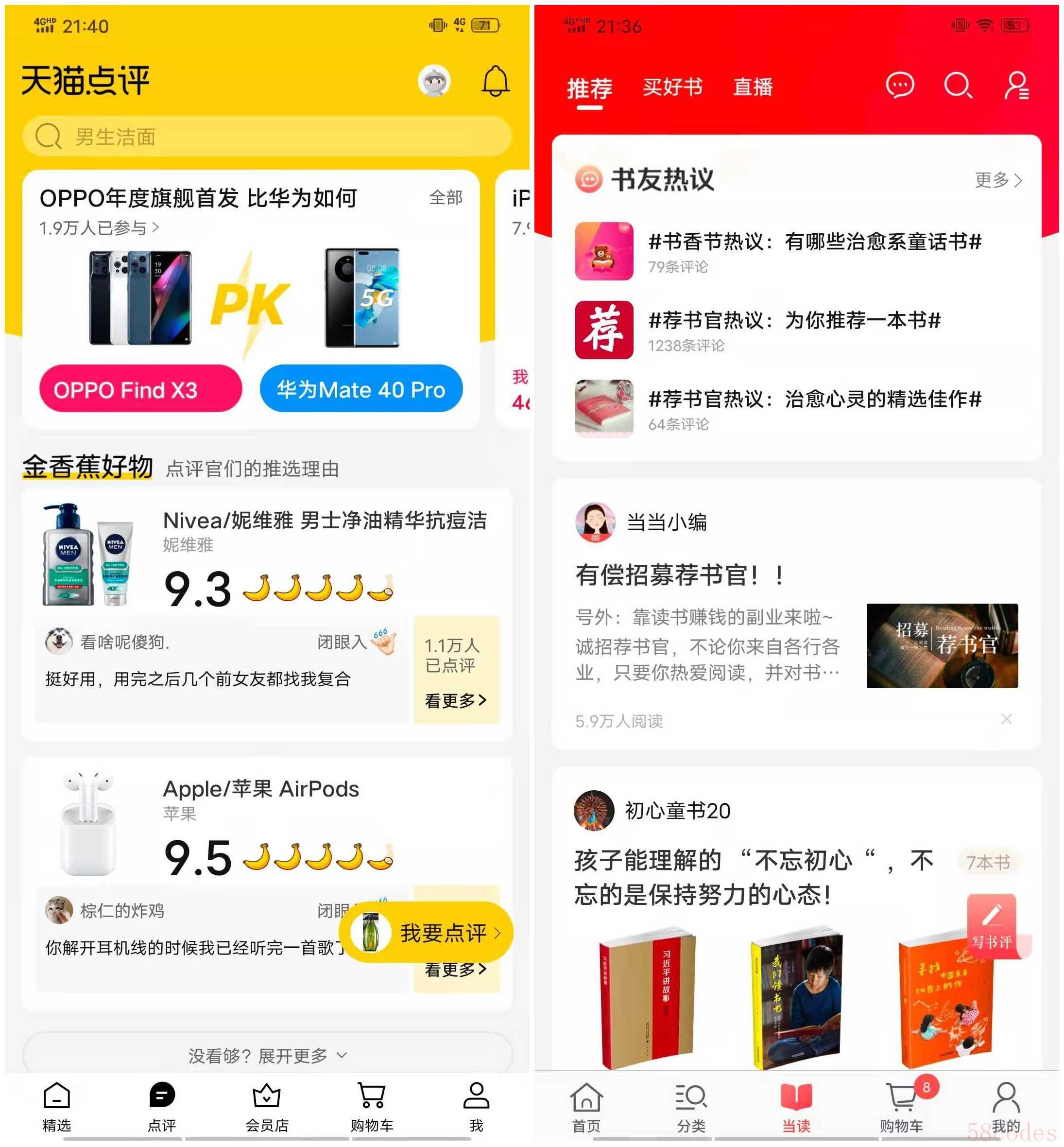Open 更多 in 书友热议
Screen dimensions: 1064x1147
(998, 180)
